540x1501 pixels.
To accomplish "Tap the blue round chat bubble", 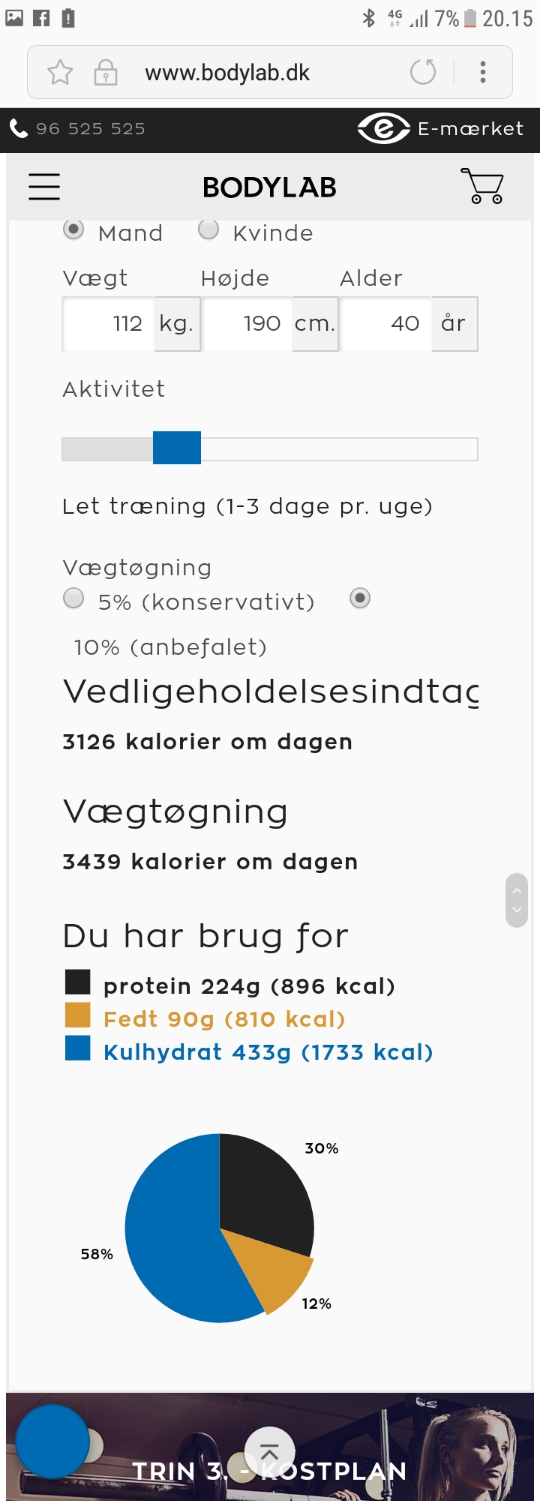I will 52,1441.
